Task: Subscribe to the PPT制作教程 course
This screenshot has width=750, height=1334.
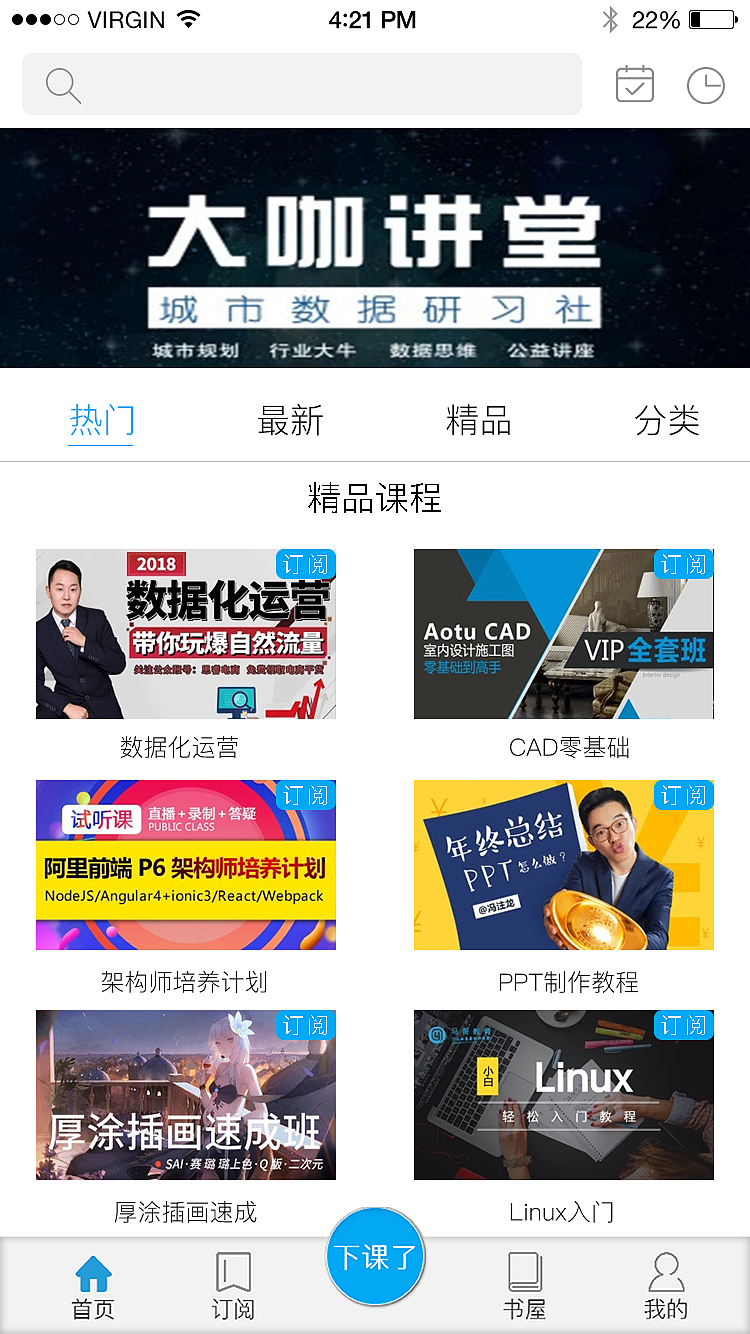Action: (x=683, y=796)
